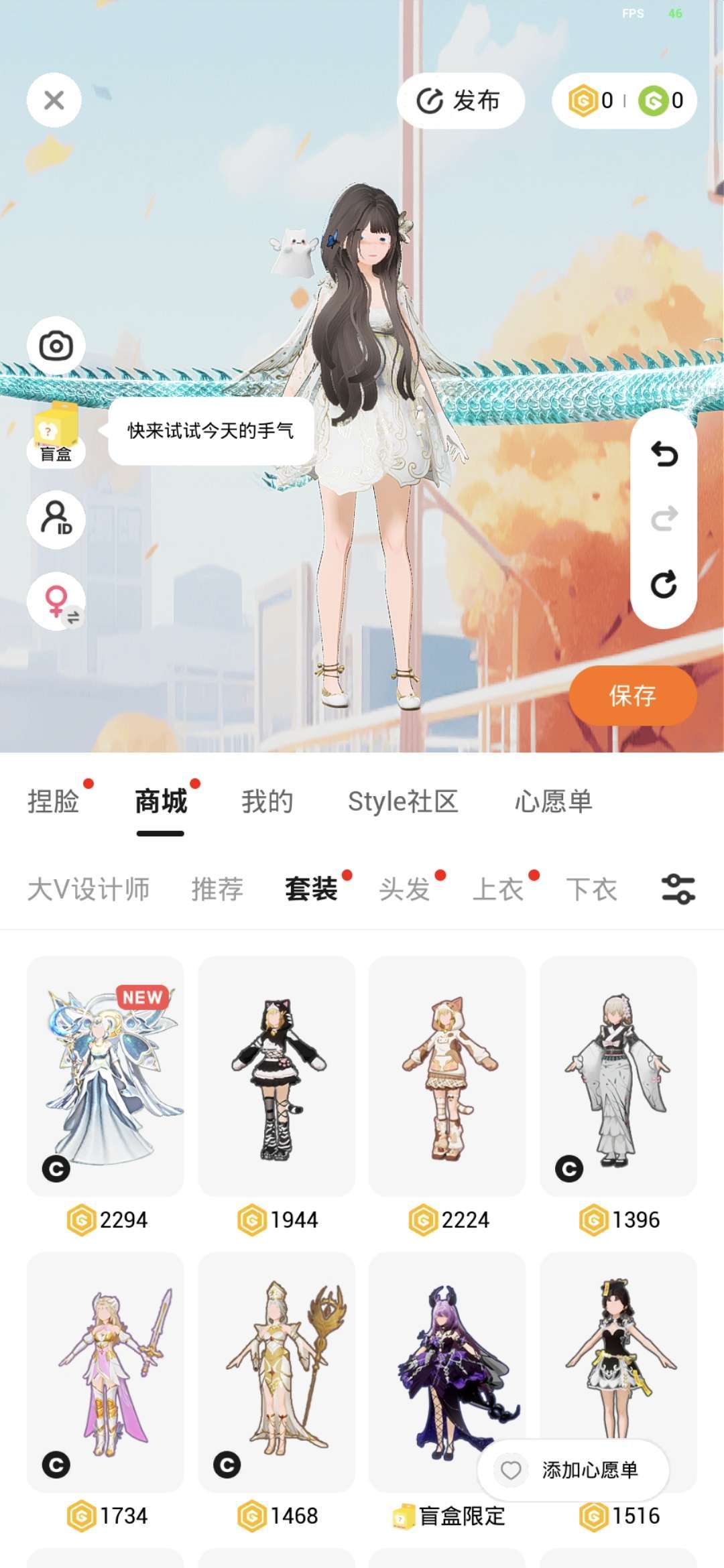The width and height of the screenshot is (724, 1568).
Task: Open the Style社区 tab
Action: (403, 801)
